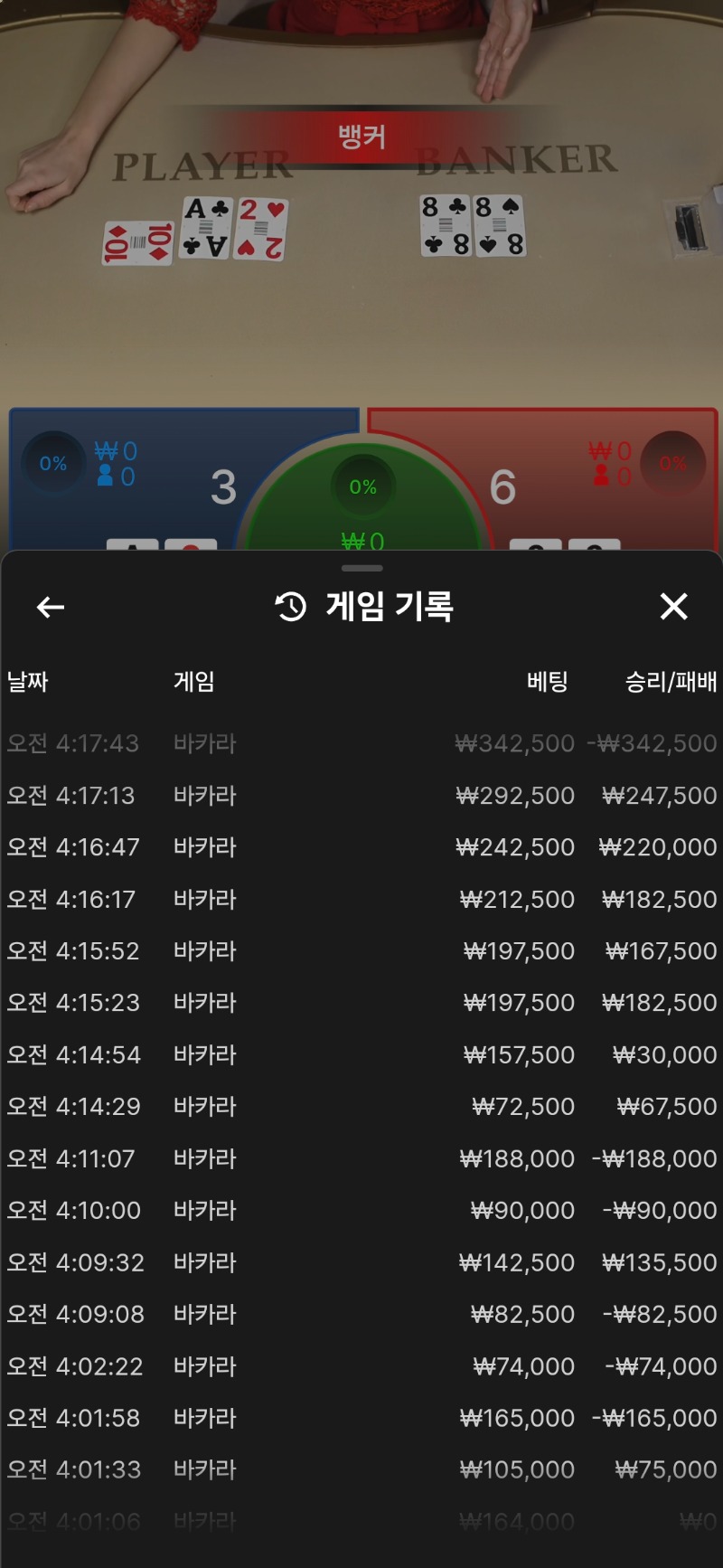Open the 4:02:22 baccarat record
This screenshot has height=1568, width=723.
(361, 1366)
